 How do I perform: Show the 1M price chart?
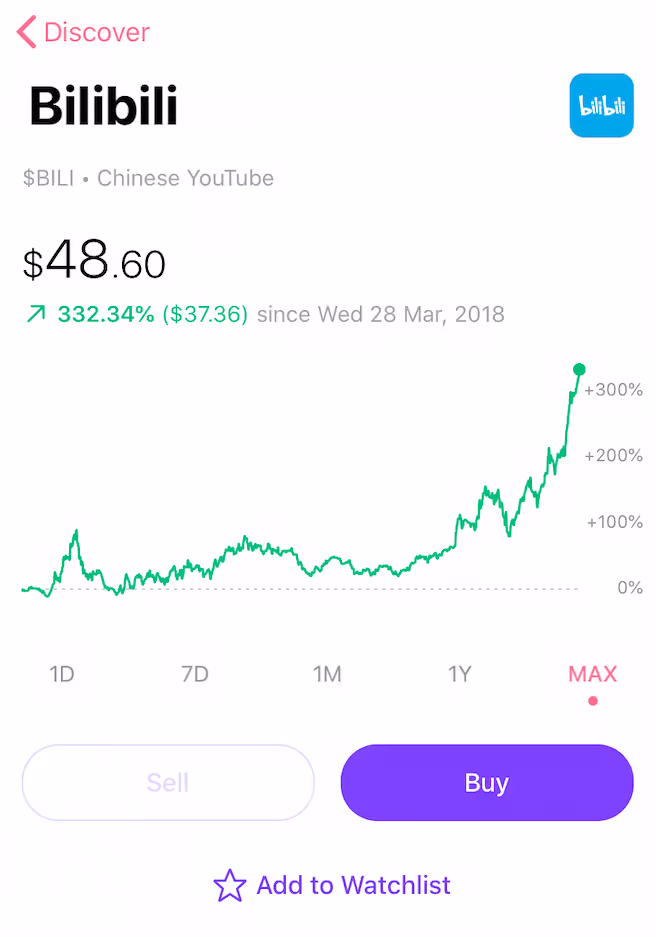tap(327, 674)
